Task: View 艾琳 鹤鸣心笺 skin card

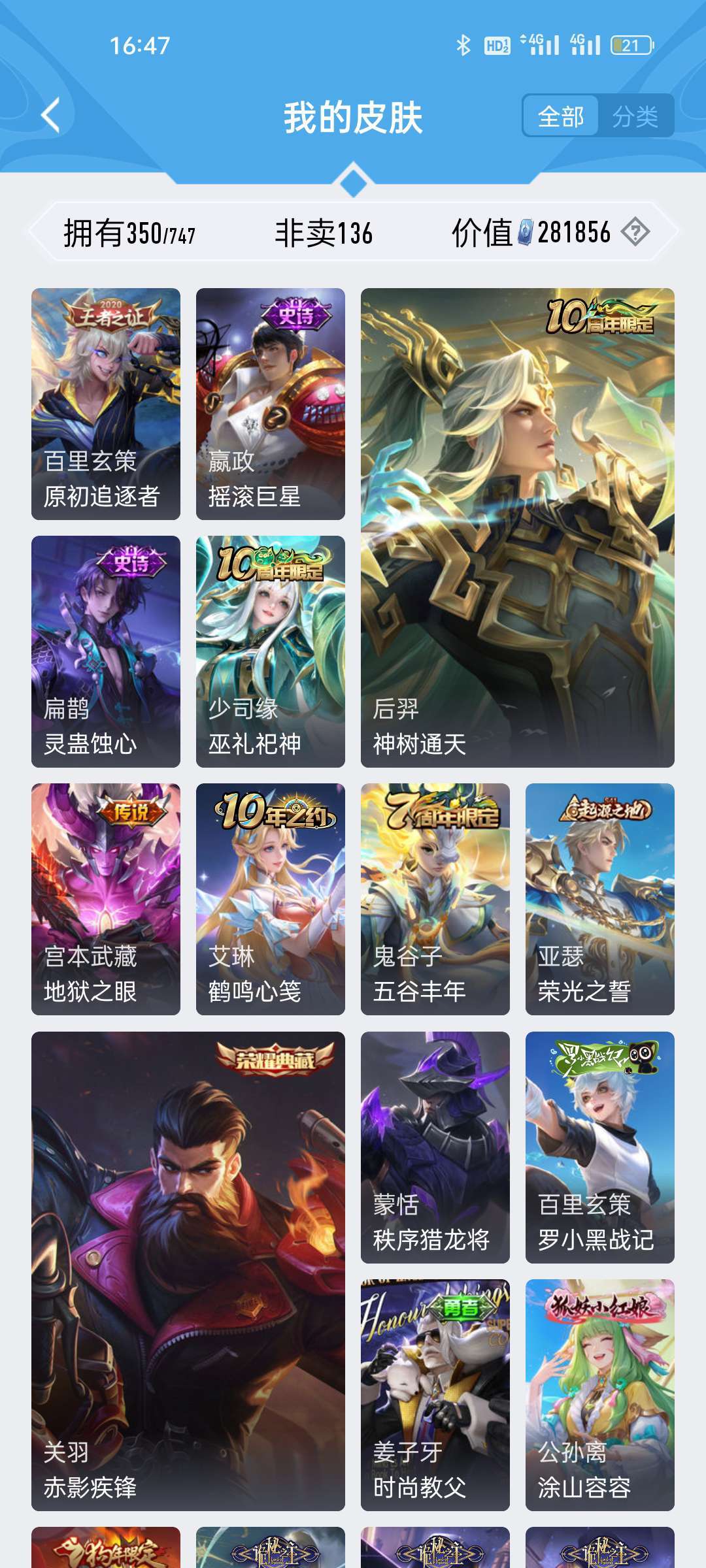Action: [x=271, y=899]
